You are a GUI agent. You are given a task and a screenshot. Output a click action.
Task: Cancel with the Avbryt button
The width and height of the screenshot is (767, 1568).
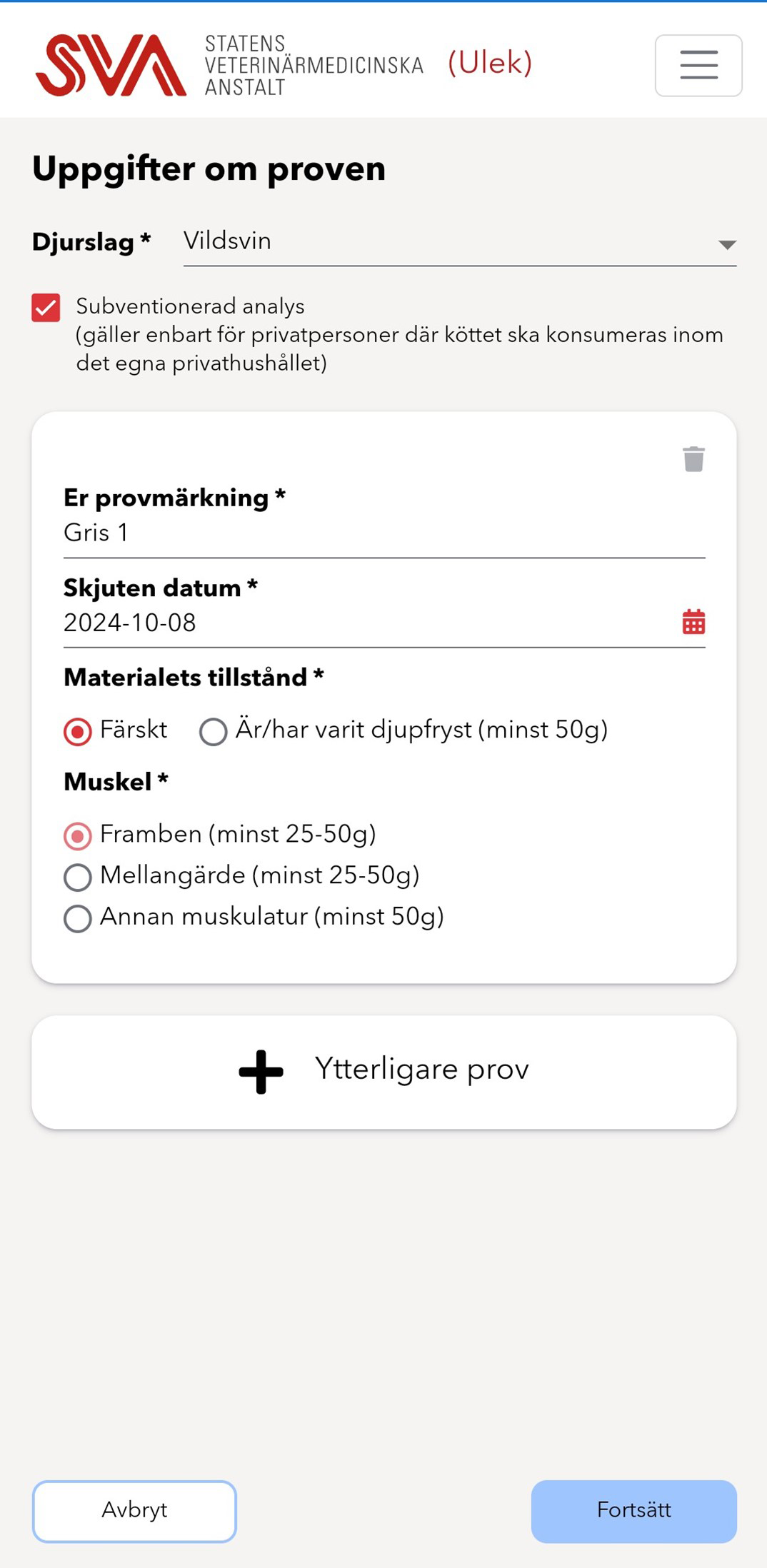pos(134,1510)
